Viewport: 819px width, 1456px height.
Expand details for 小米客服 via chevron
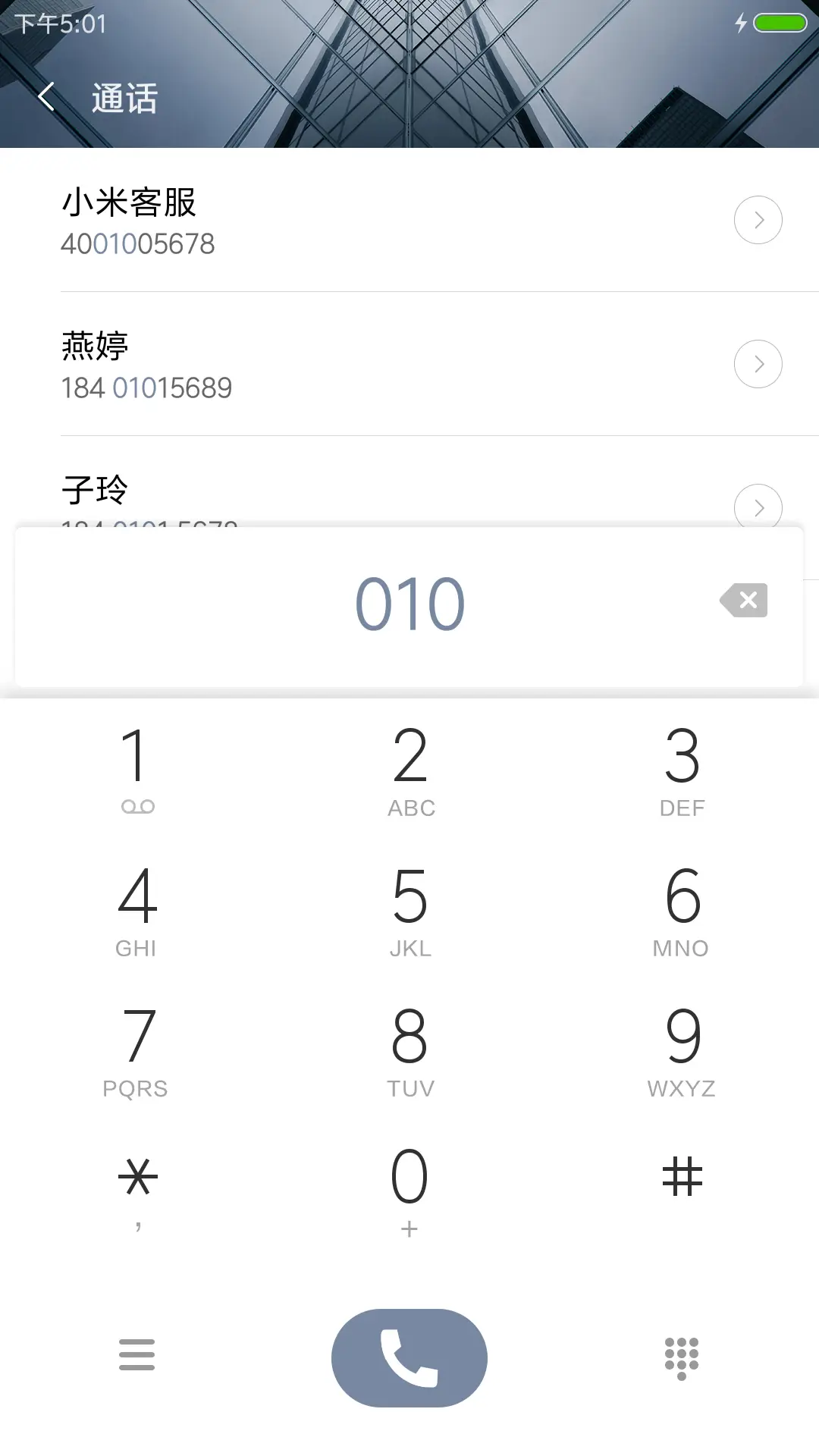758,219
